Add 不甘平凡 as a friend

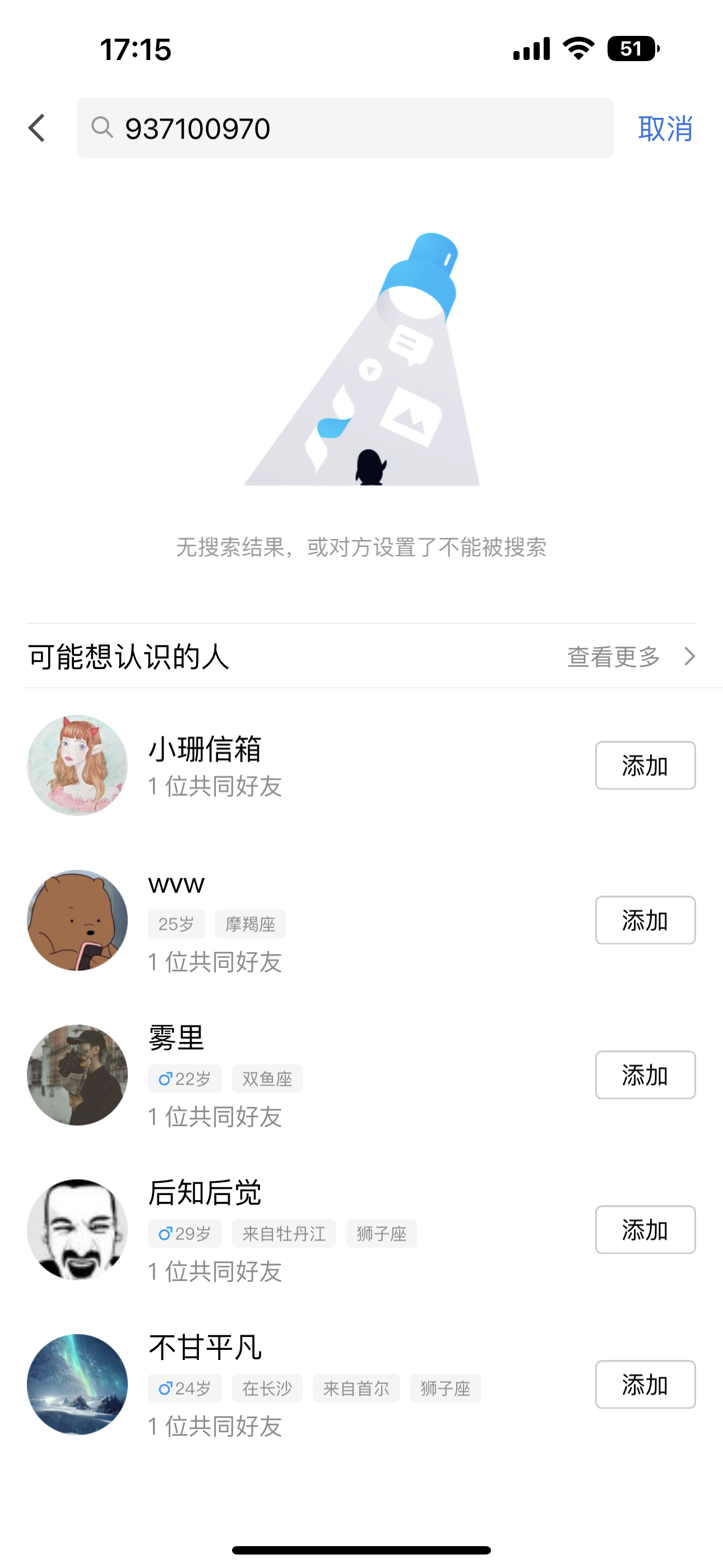pyautogui.click(x=645, y=1383)
